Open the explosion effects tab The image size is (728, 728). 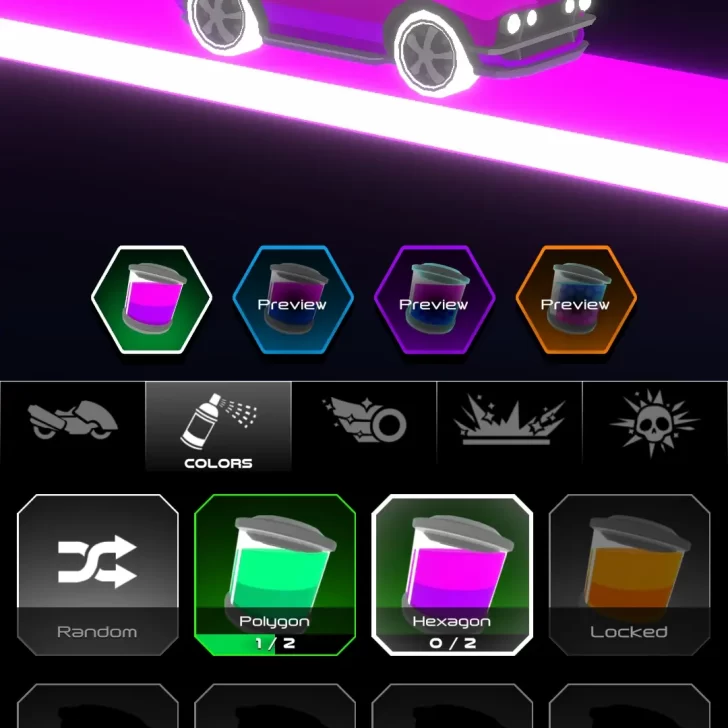510,424
